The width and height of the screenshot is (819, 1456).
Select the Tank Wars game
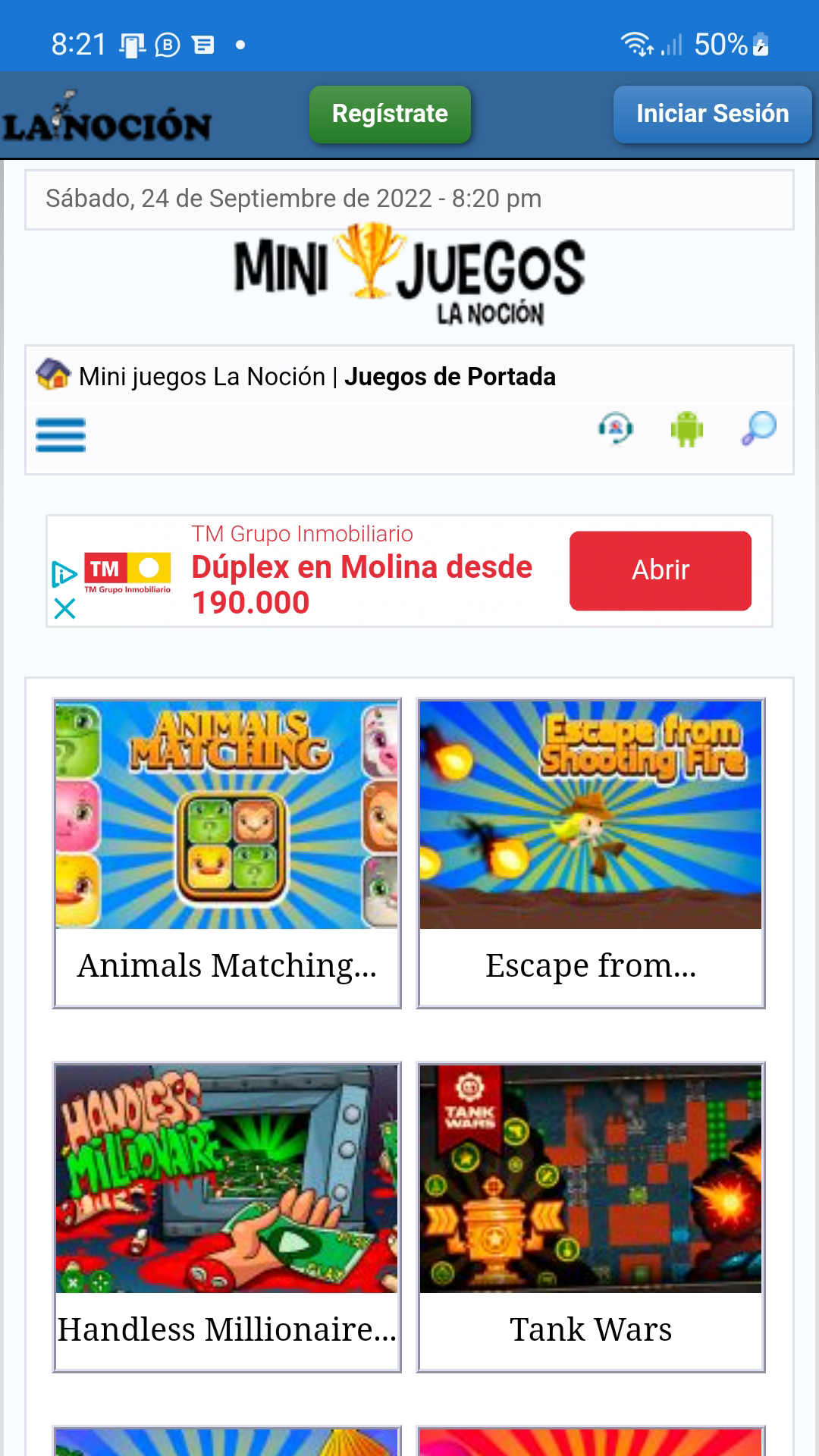point(591,1217)
